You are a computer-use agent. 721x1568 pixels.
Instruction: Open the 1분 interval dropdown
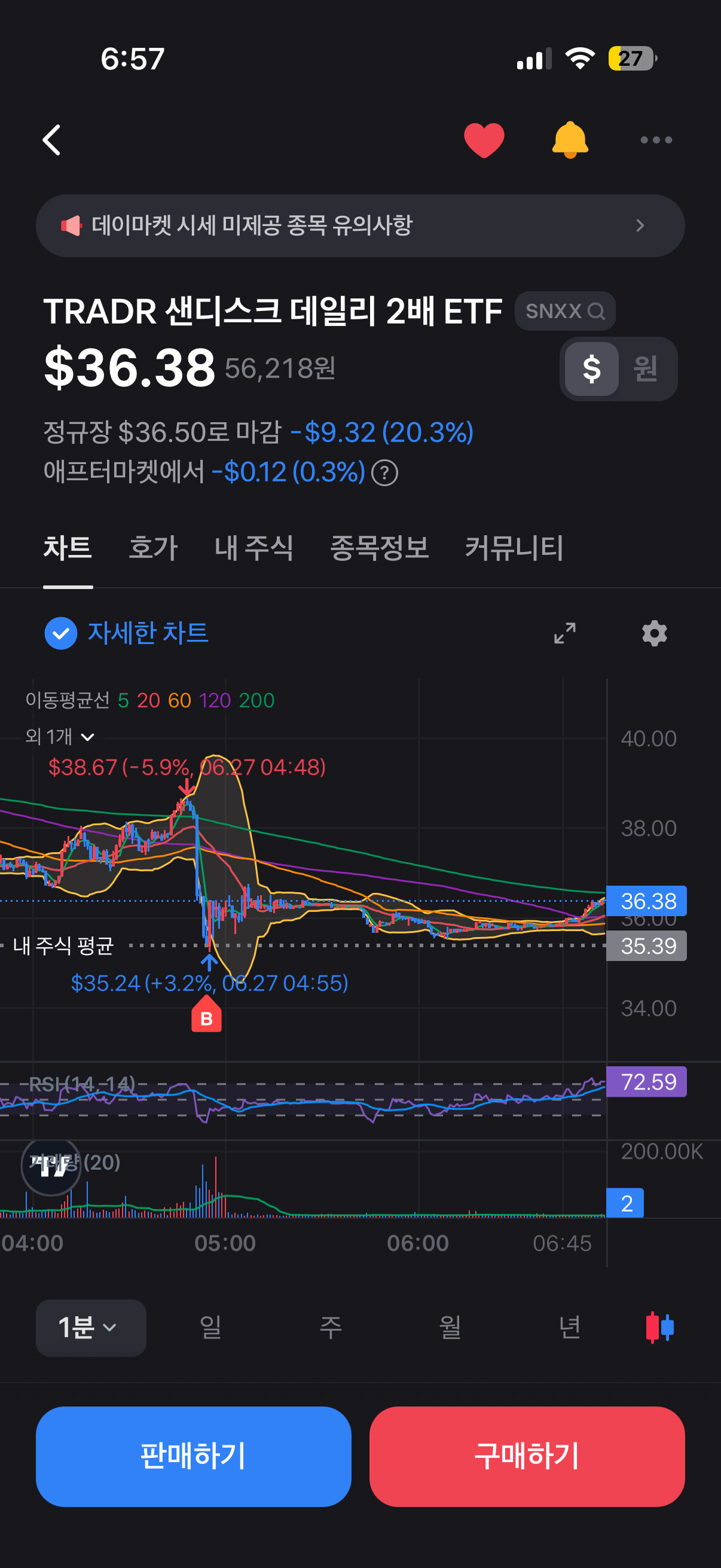tap(91, 1328)
